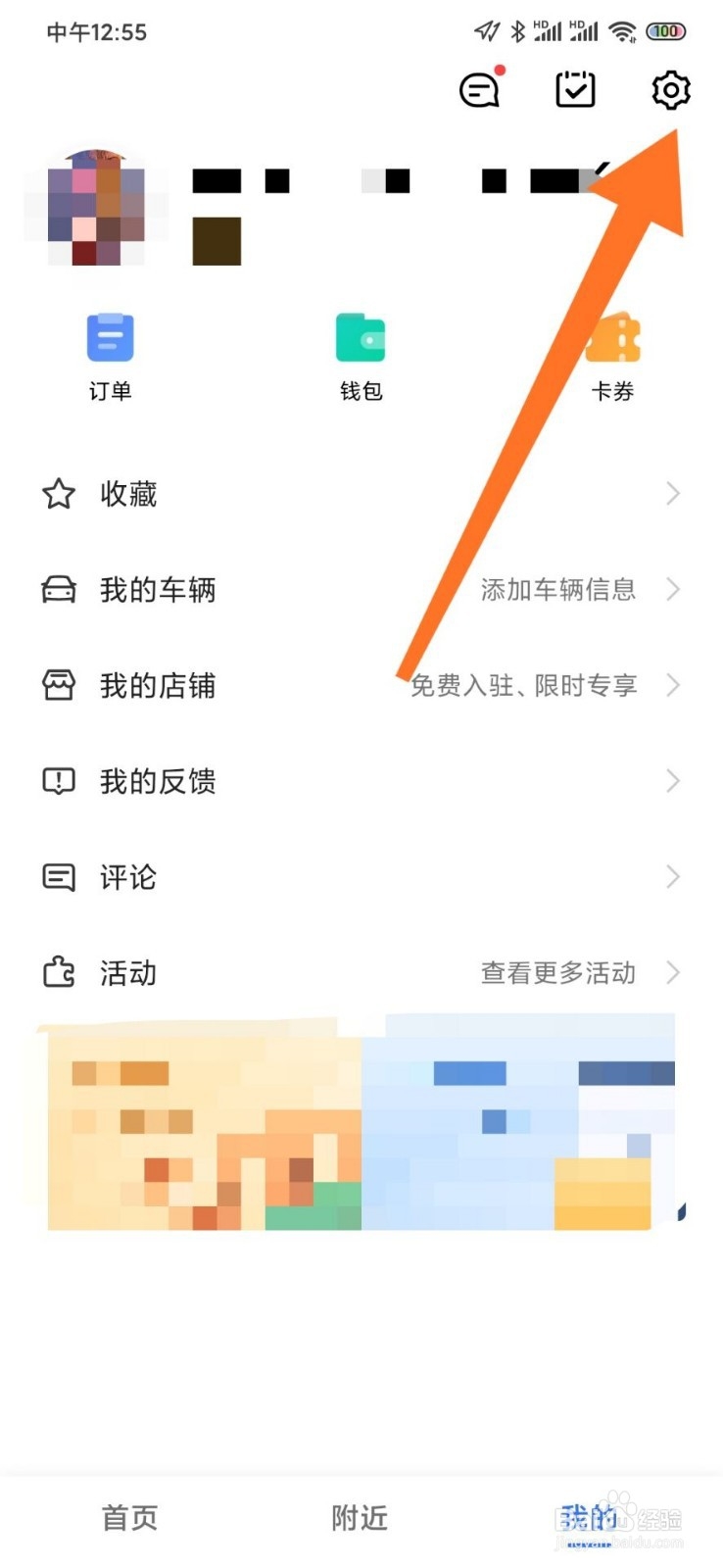
Task: Click the 我的店铺 shop icon
Action: coord(58,685)
